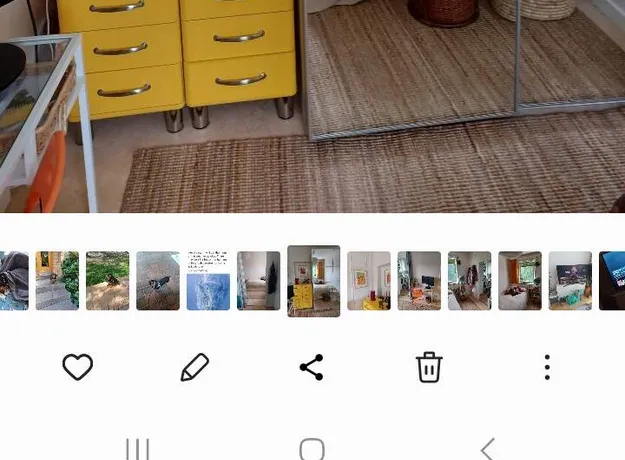Screen dimensions: 625x460
Task: Open the thumbnail with text and blue image
Action: 208,280
